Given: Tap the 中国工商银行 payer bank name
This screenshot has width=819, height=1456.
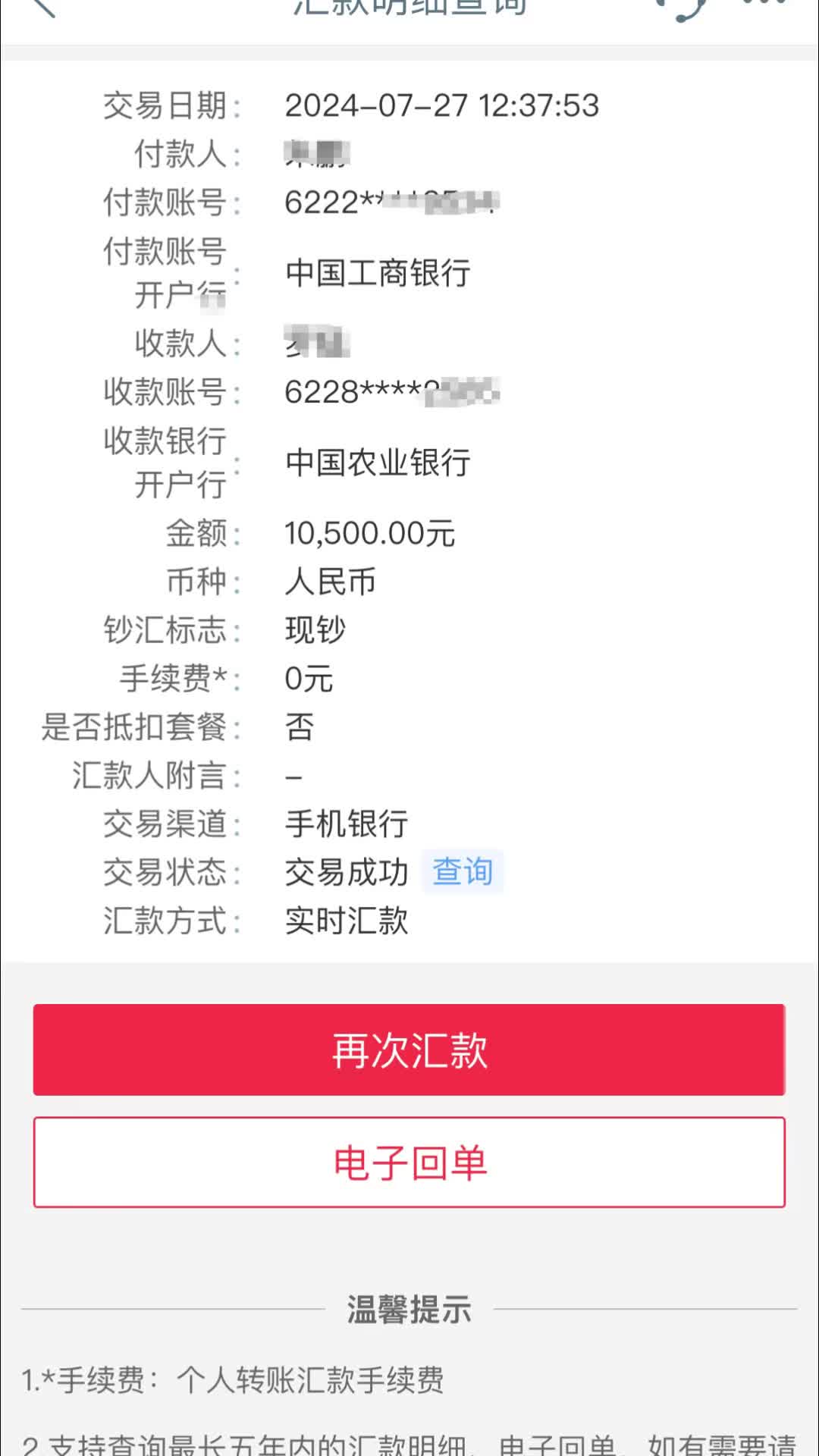Looking at the screenshot, I should tap(378, 273).
